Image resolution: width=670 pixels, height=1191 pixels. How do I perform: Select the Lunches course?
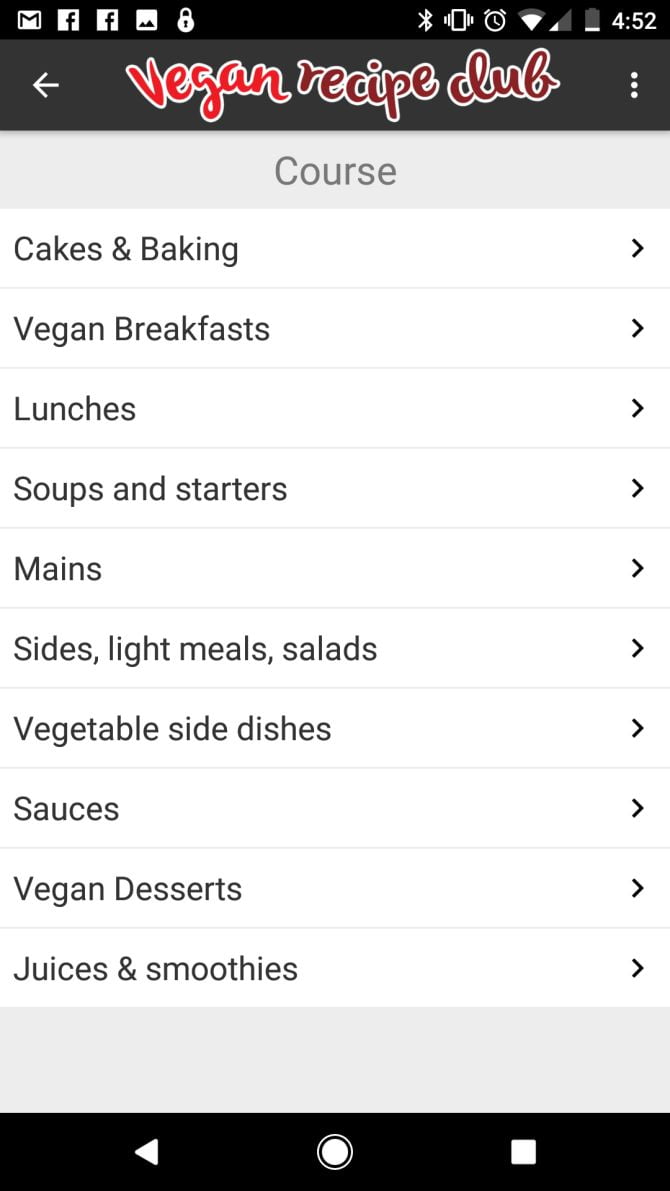pyautogui.click(x=335, y=409)
